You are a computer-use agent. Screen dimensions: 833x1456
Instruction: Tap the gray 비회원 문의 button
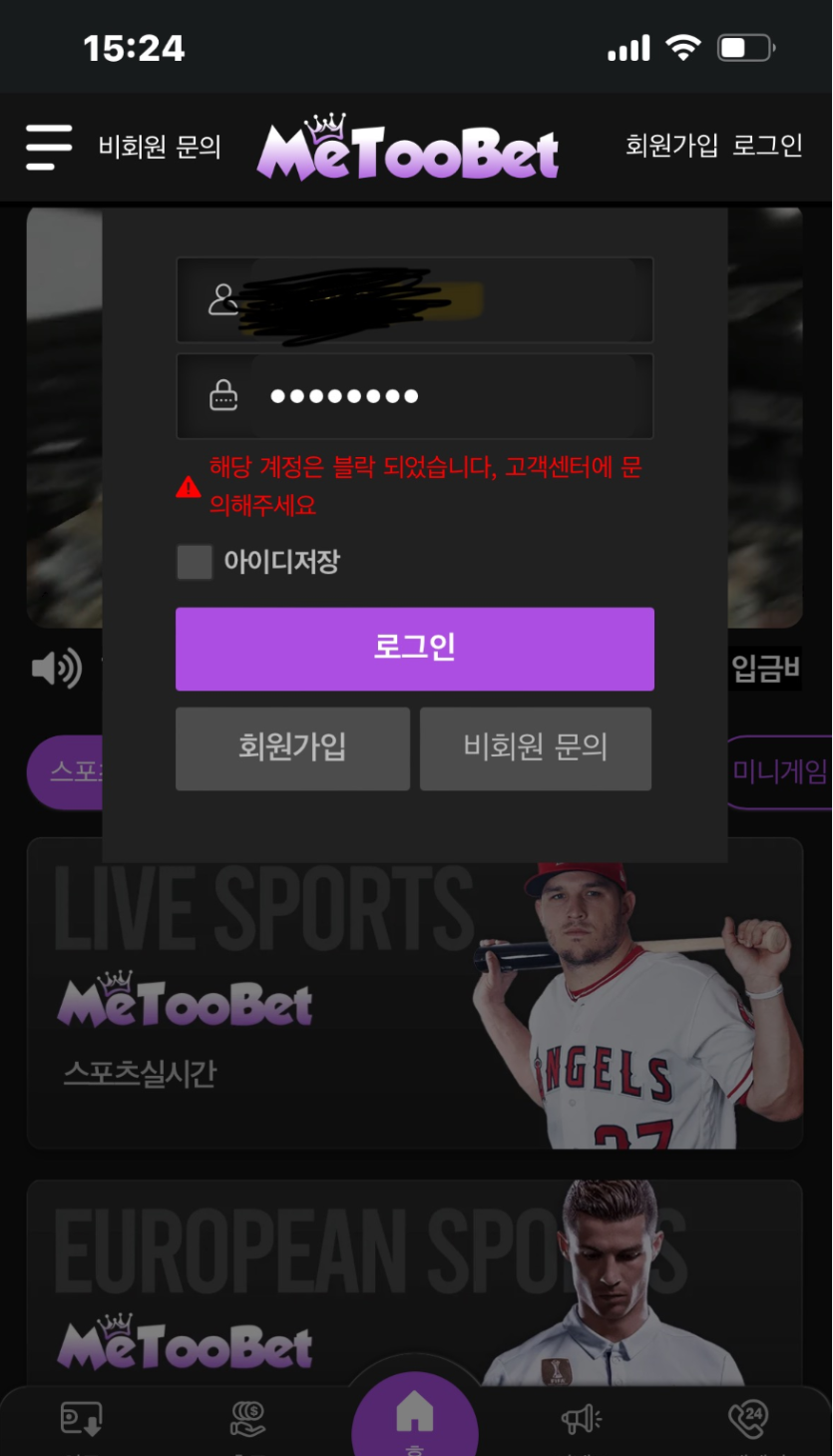click(x=536, y=748)
